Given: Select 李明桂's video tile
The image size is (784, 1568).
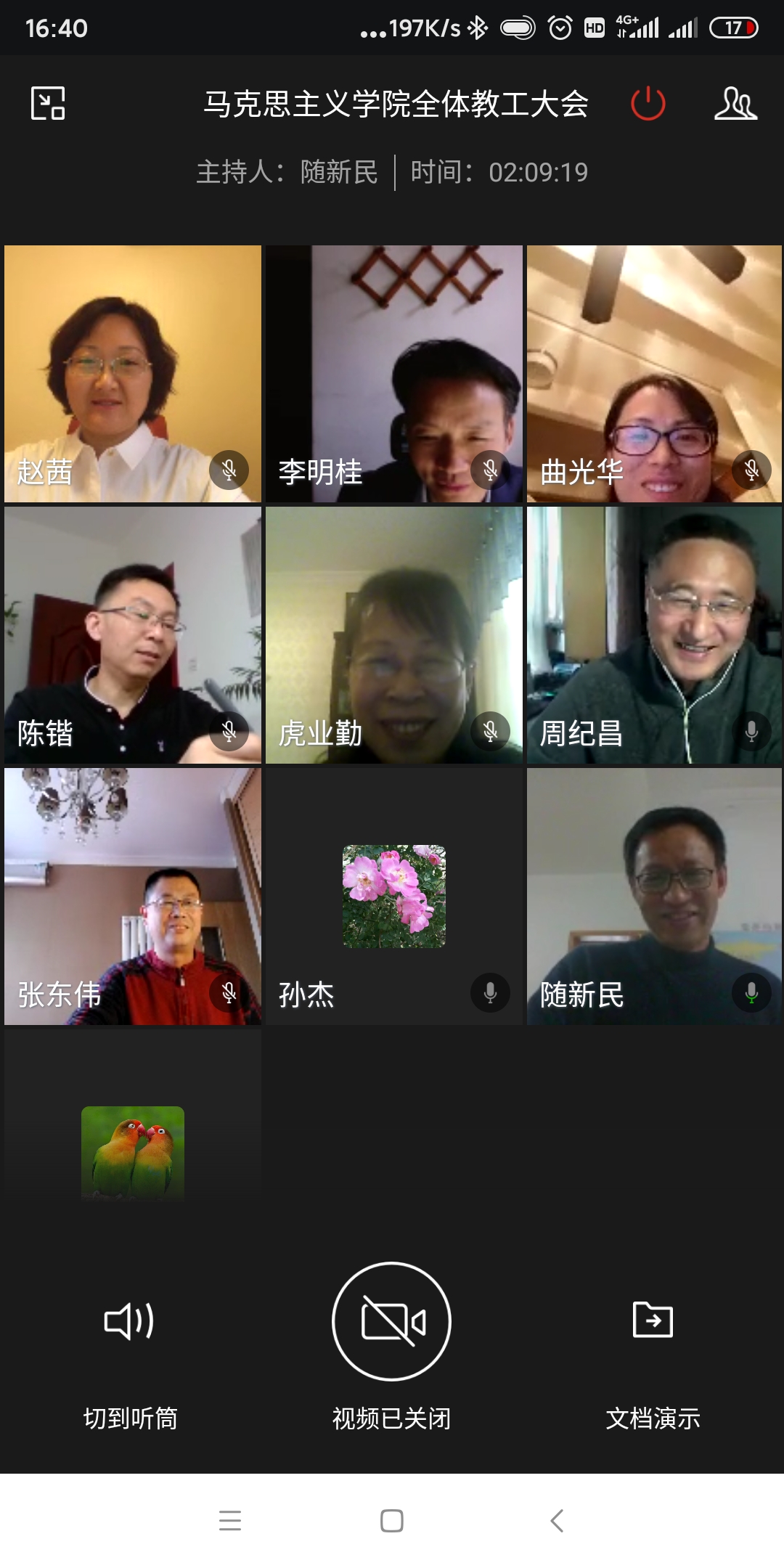Looking at the screenshot, I should coord(393,374).
